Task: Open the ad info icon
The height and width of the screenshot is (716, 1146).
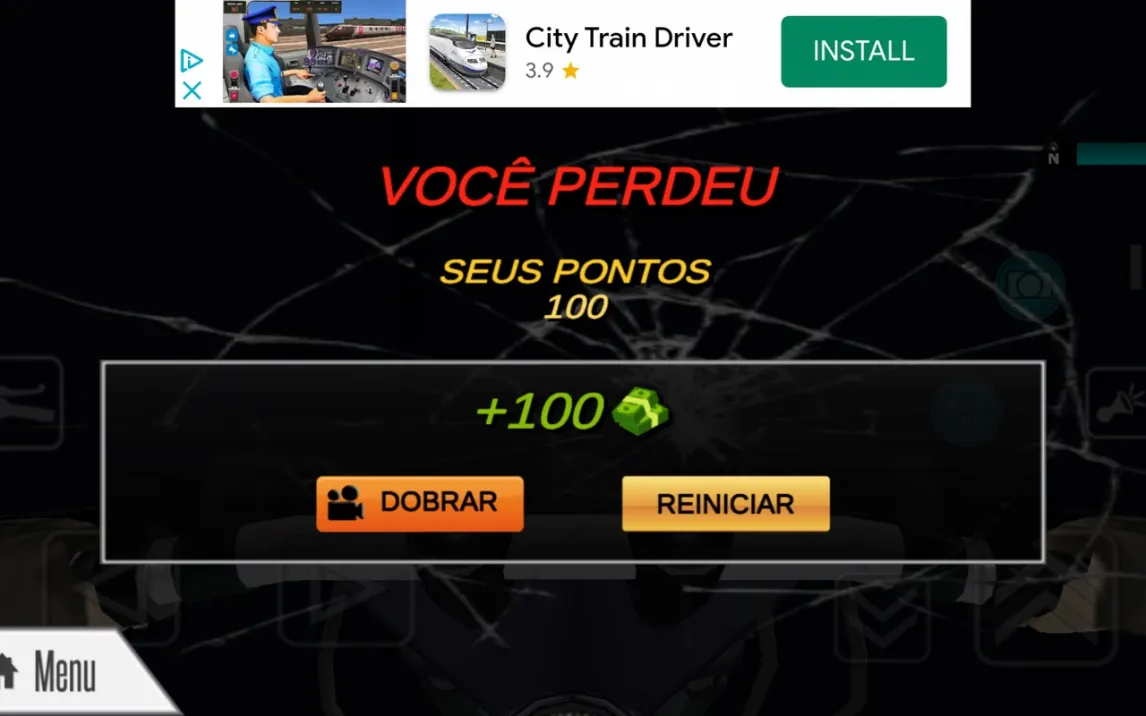Action: 192,62
